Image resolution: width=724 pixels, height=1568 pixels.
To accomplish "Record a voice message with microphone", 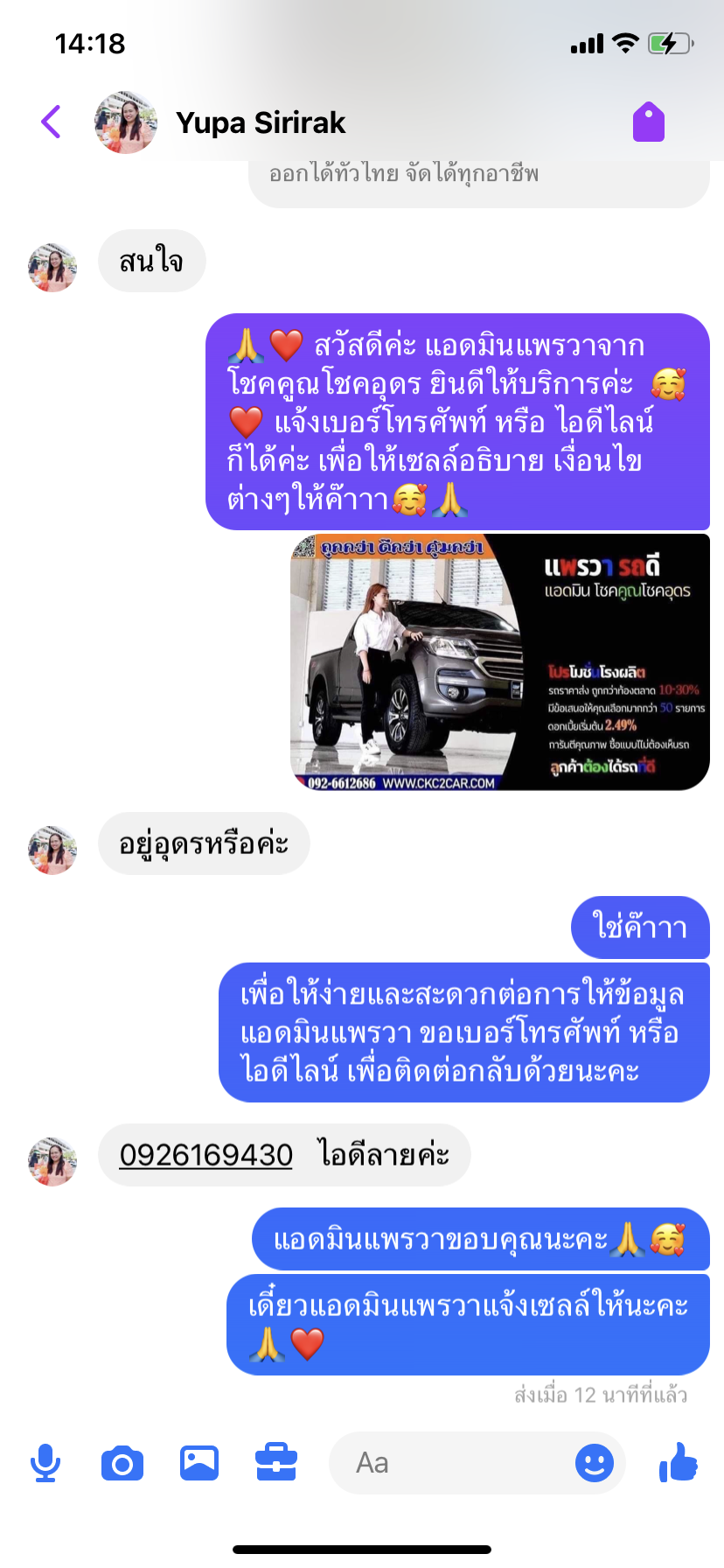I will [x=45, y=1463].
